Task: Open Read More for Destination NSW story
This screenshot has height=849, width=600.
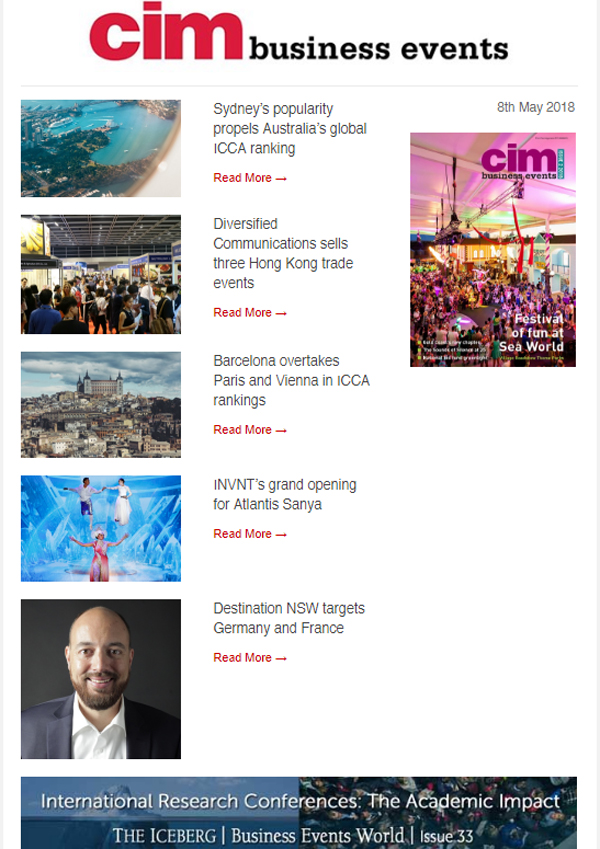Action: coord(249,658)
